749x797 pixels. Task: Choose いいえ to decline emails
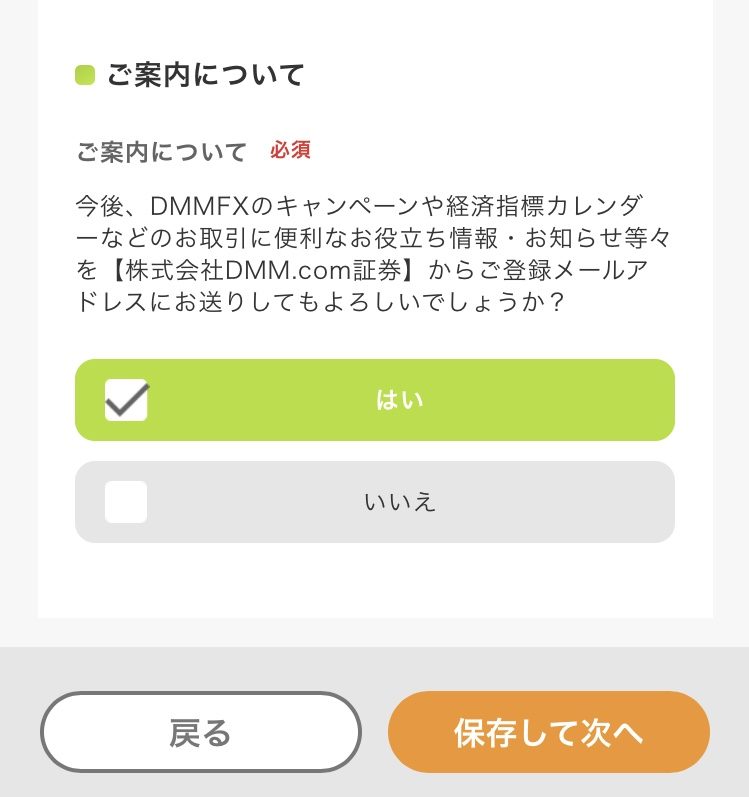374,502
